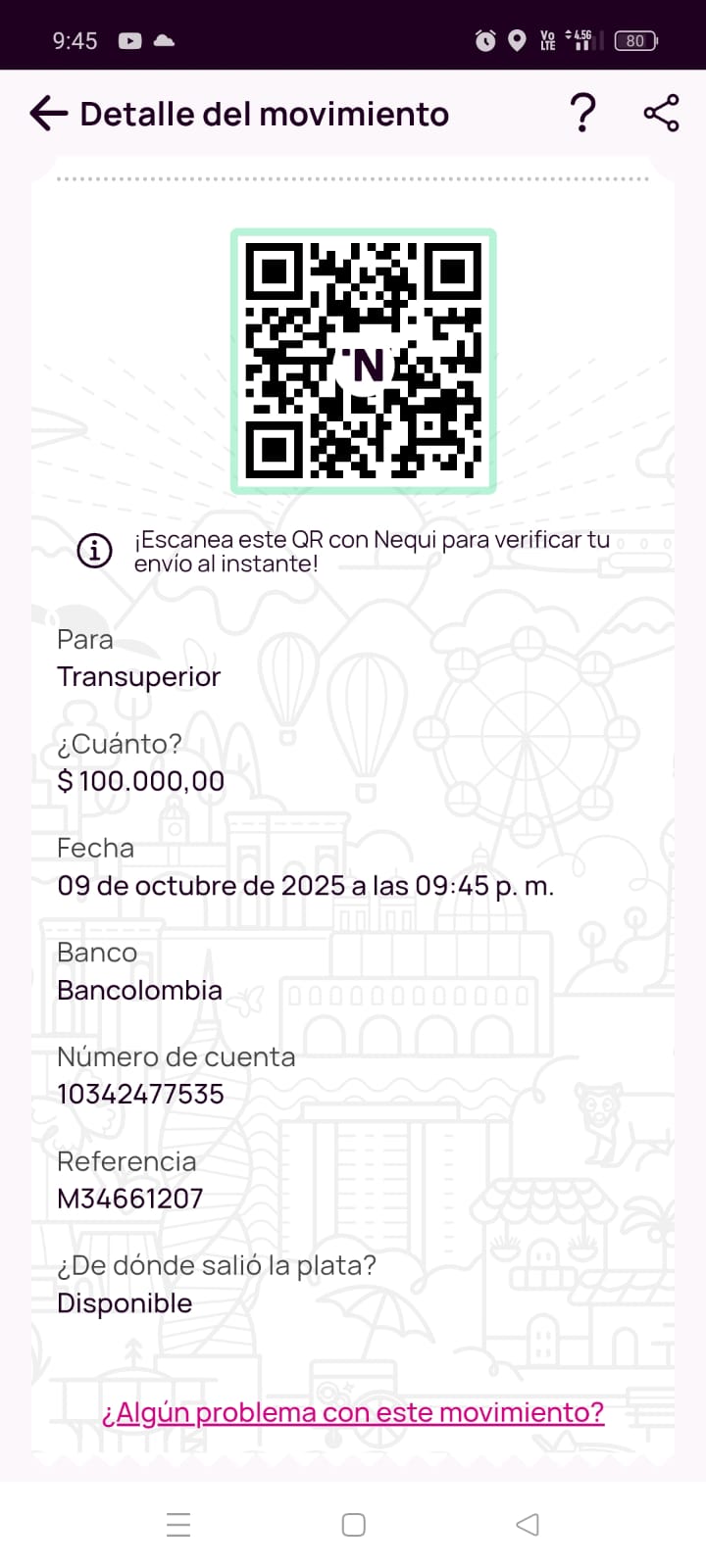The height and width of the screenshot is (1568, 706).
Task: Share this movement receipt
Action: click(662, 114)
